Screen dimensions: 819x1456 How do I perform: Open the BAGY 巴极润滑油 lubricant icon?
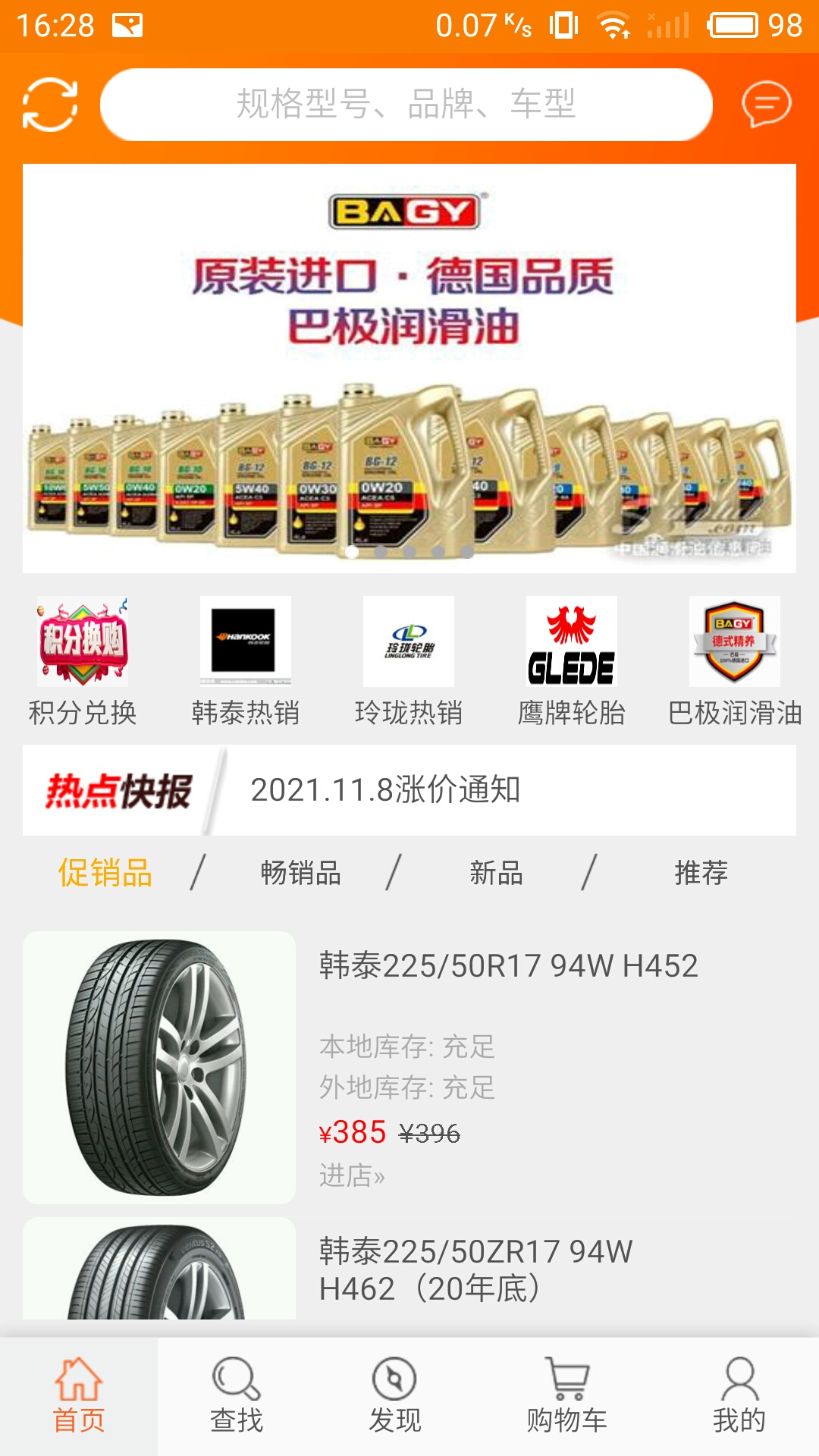[x=733, y=642]
